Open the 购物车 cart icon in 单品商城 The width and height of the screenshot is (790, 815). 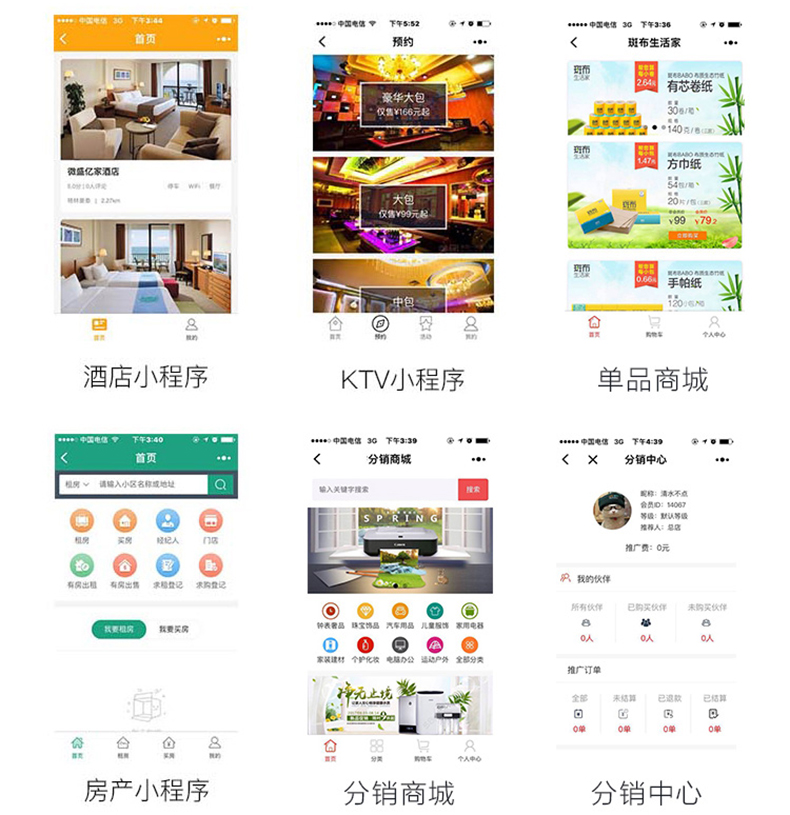653,322
